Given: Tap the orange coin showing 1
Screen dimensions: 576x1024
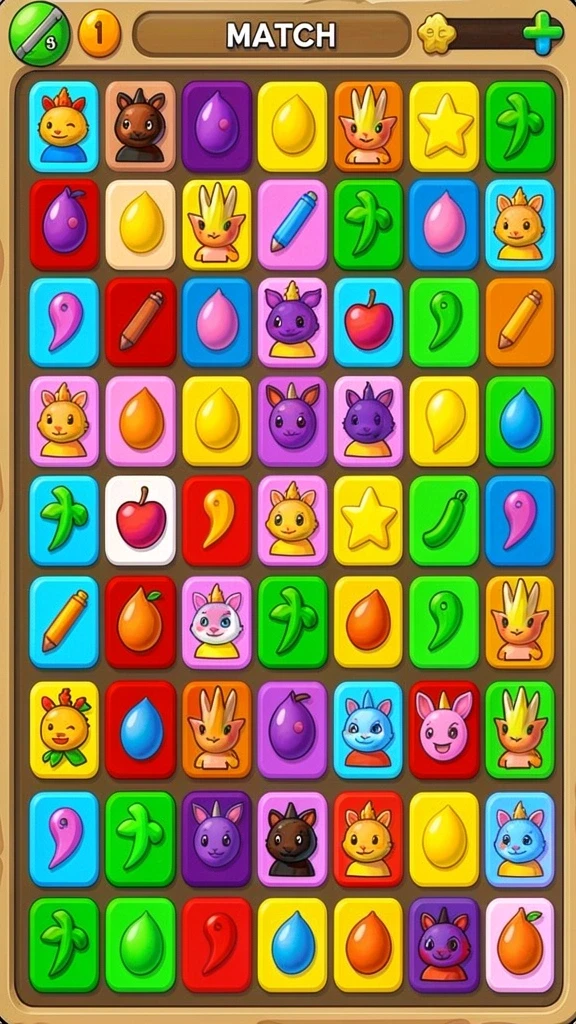Looking at the screenshot, I should click(x=99, y=33).
